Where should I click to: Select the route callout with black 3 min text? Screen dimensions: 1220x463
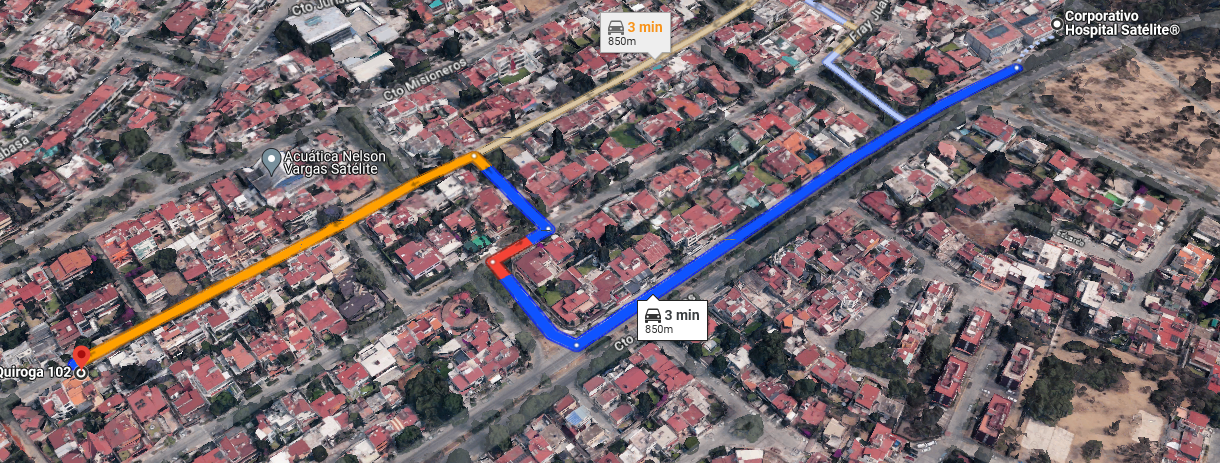(x=672, y=321)
